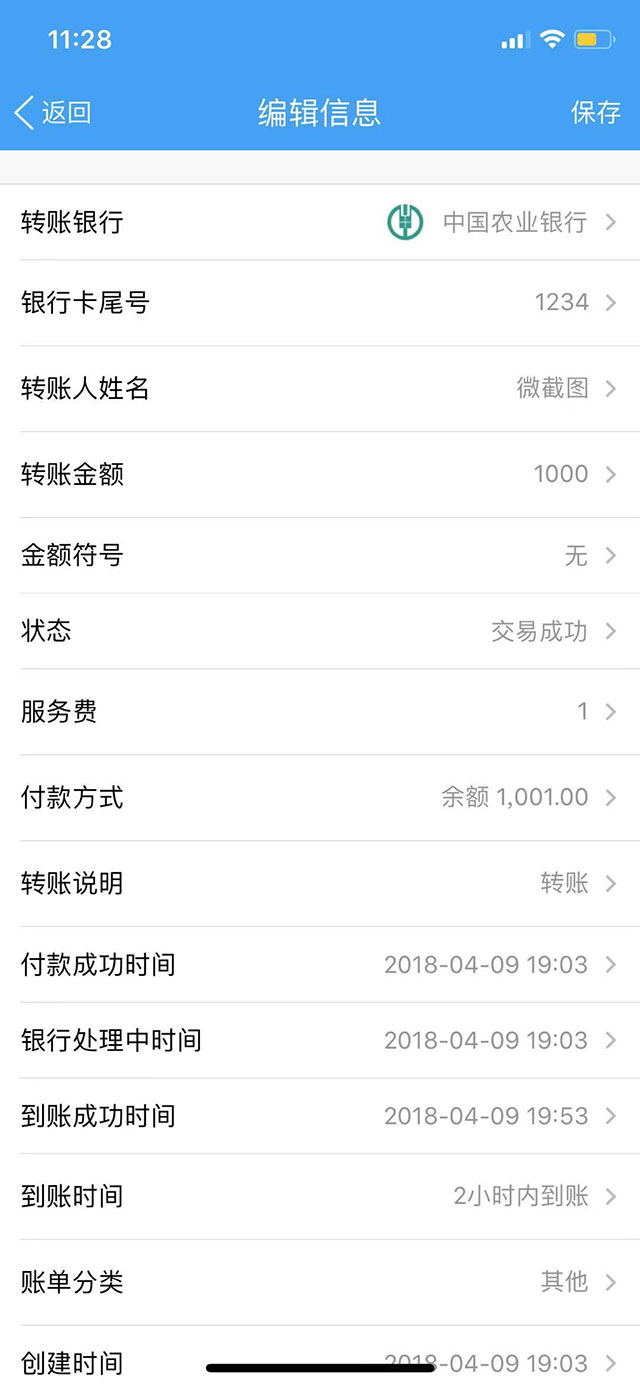Select the 金额符号 row
Viewport: 640px width, 1386px height.
tap(320, 555)
